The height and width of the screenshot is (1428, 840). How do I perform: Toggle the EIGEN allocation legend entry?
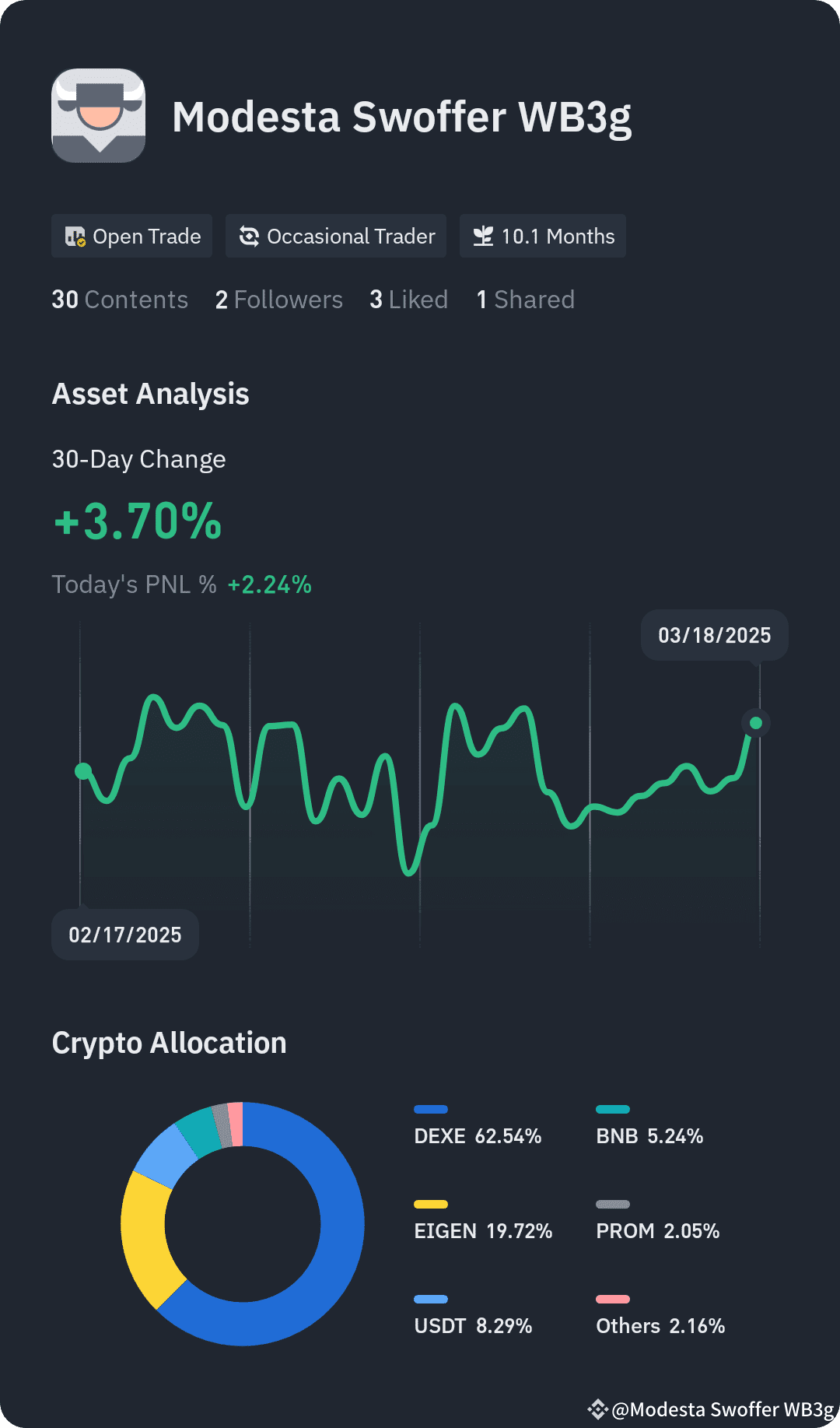click(x=484, y=1231)
